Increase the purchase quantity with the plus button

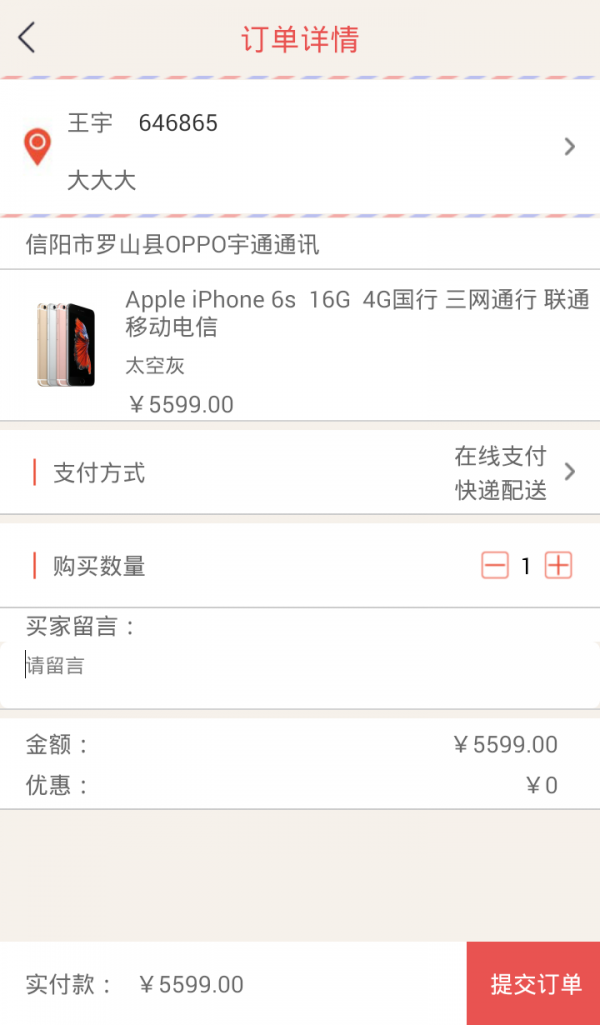(558, 566)
